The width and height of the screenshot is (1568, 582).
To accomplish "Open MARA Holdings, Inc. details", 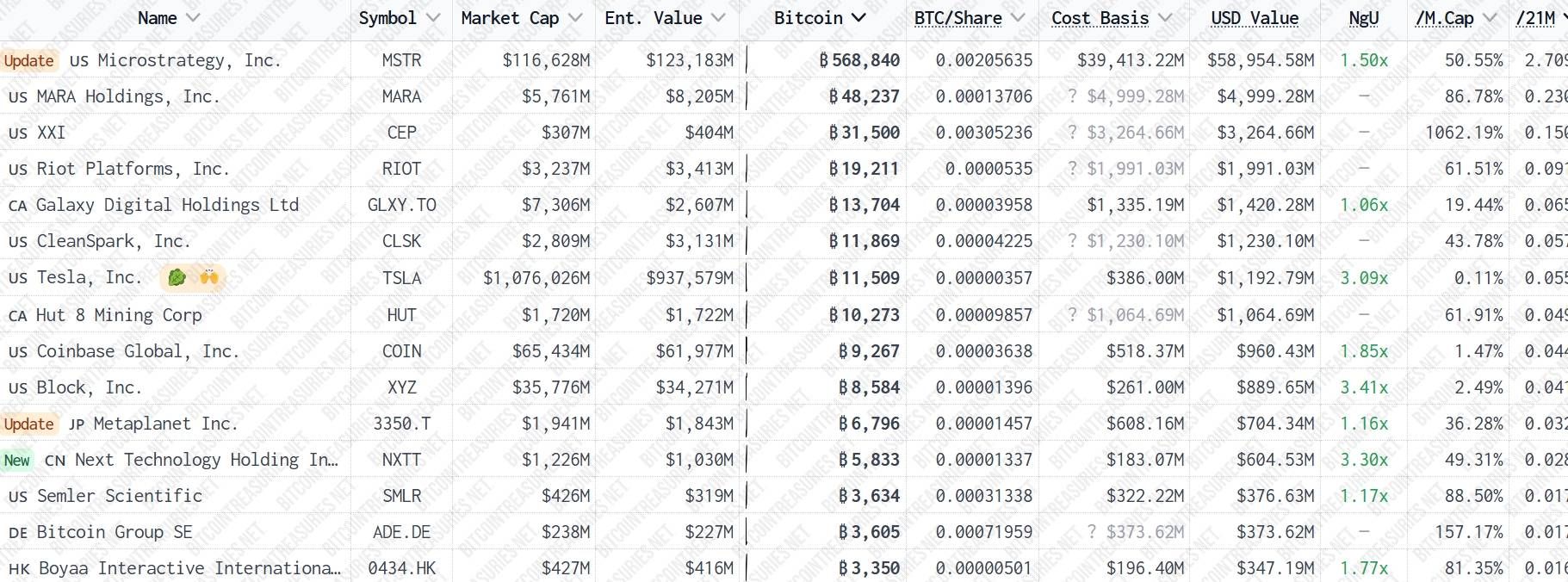I will pyautogui.click(x=127, y=96).
